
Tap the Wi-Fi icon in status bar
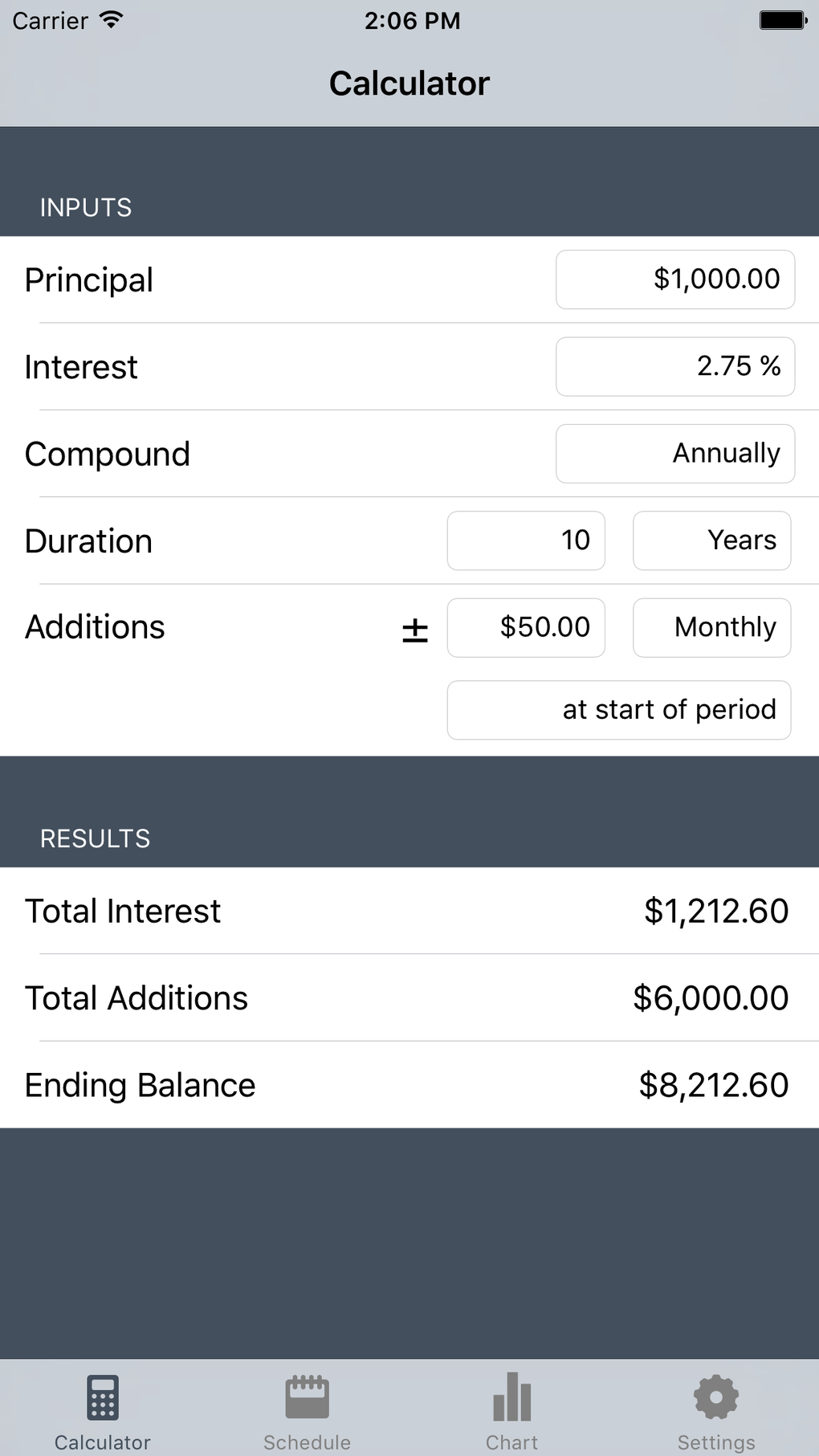point(108,19)
